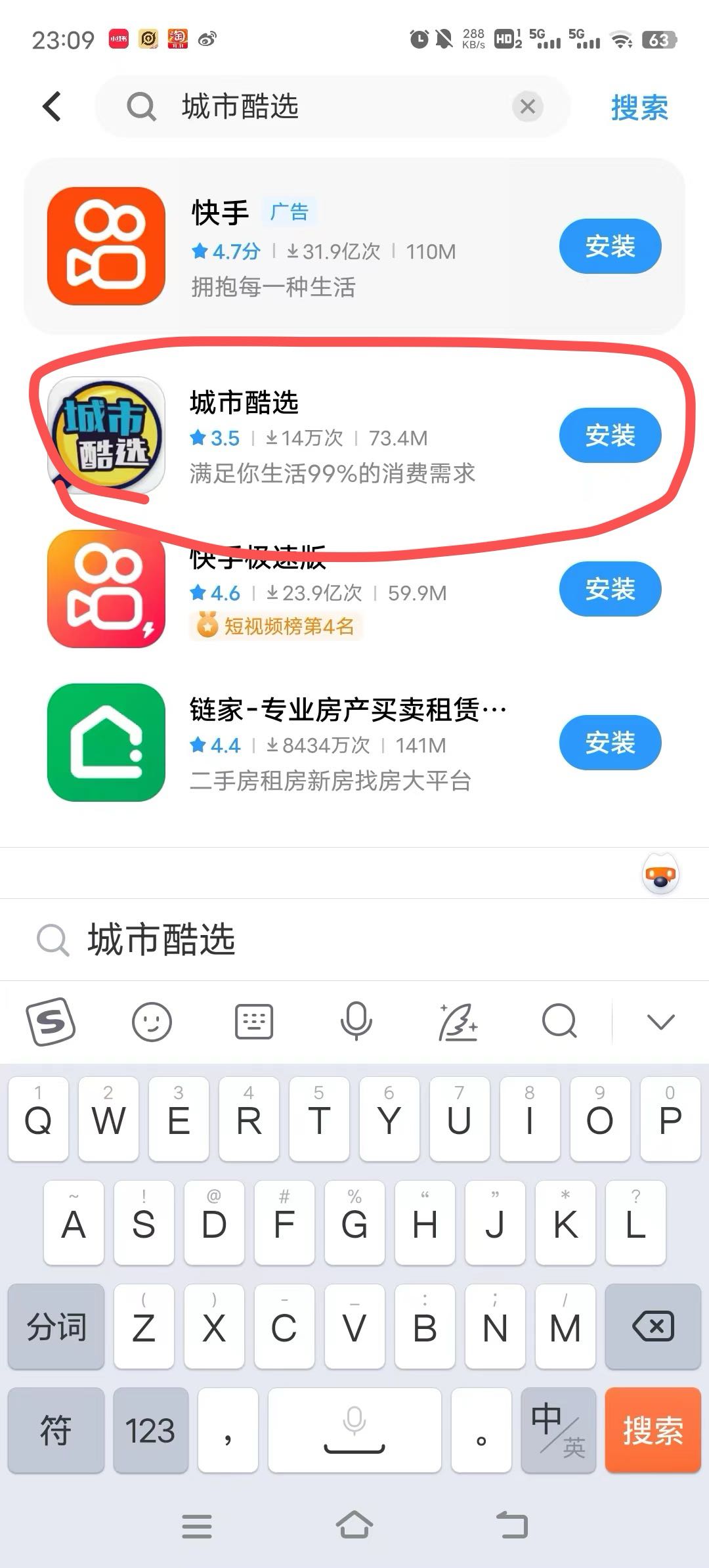
Task: Open Sogou keyboard menu logo
Action: tap(51, 1022)
